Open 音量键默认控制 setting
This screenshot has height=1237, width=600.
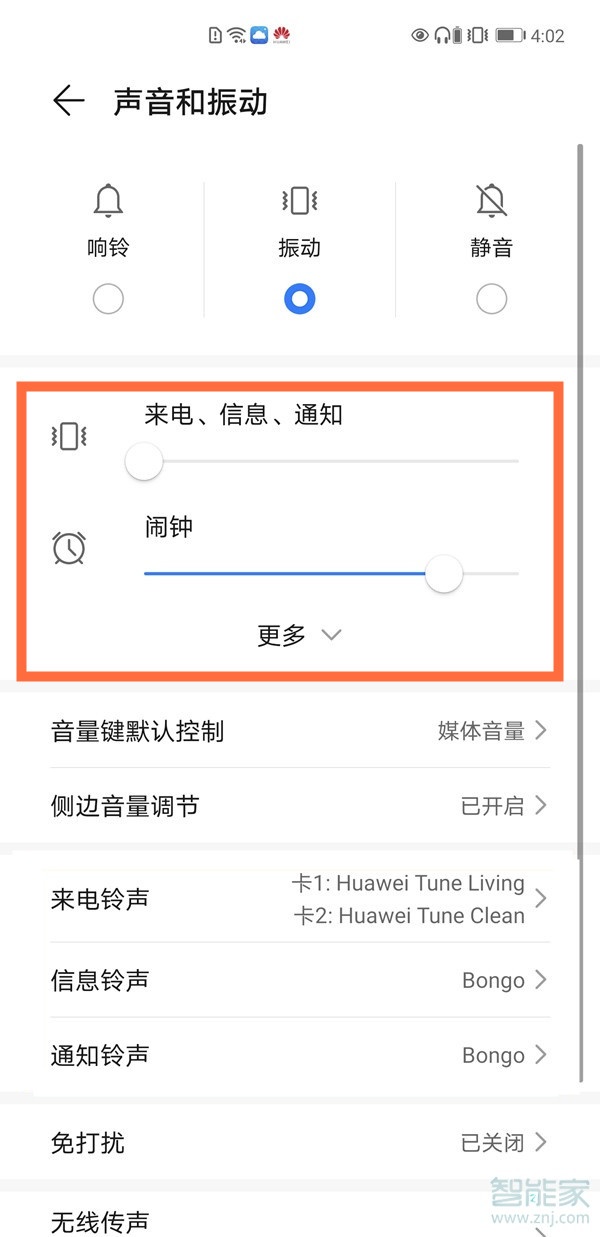[x=299, y=731]
